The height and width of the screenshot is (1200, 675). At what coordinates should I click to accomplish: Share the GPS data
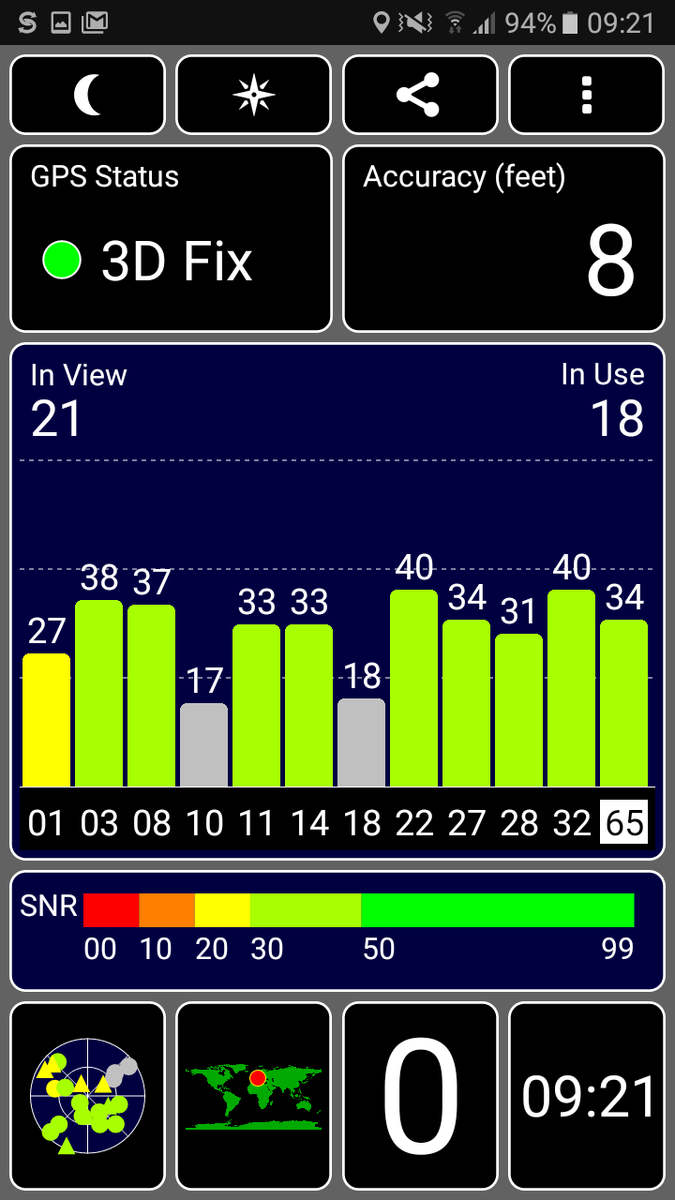[420, 95]
